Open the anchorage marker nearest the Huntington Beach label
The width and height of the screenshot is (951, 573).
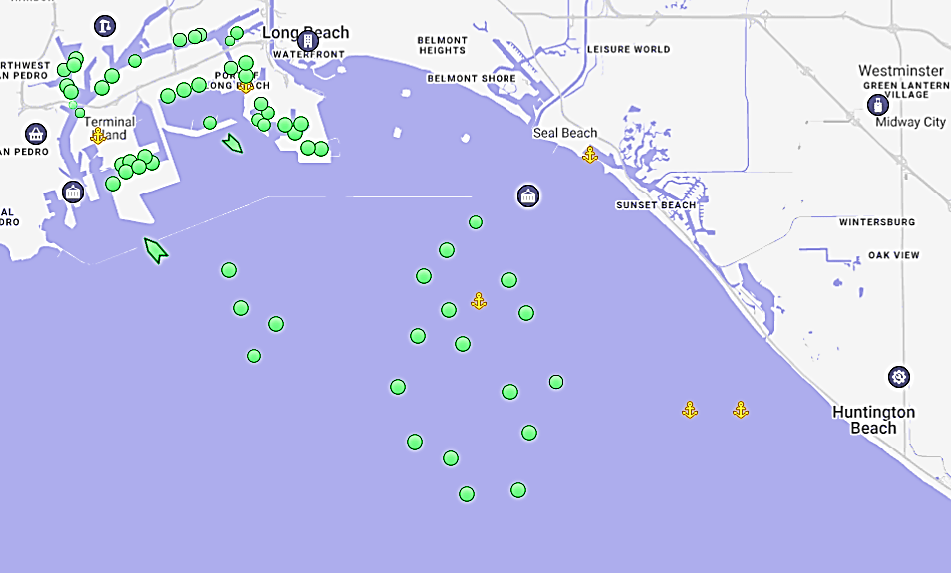tap(741, 410)
